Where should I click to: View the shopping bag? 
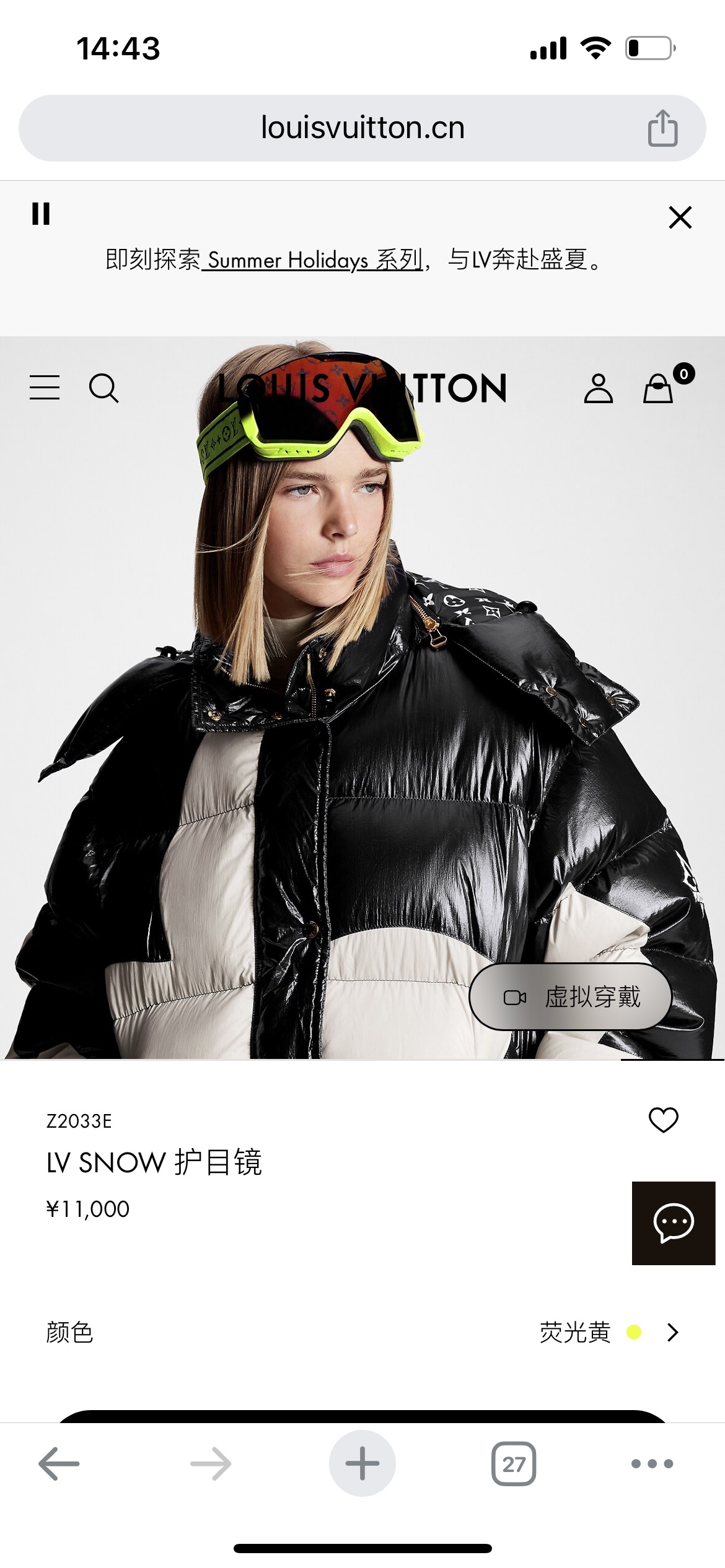click(659, 388)
